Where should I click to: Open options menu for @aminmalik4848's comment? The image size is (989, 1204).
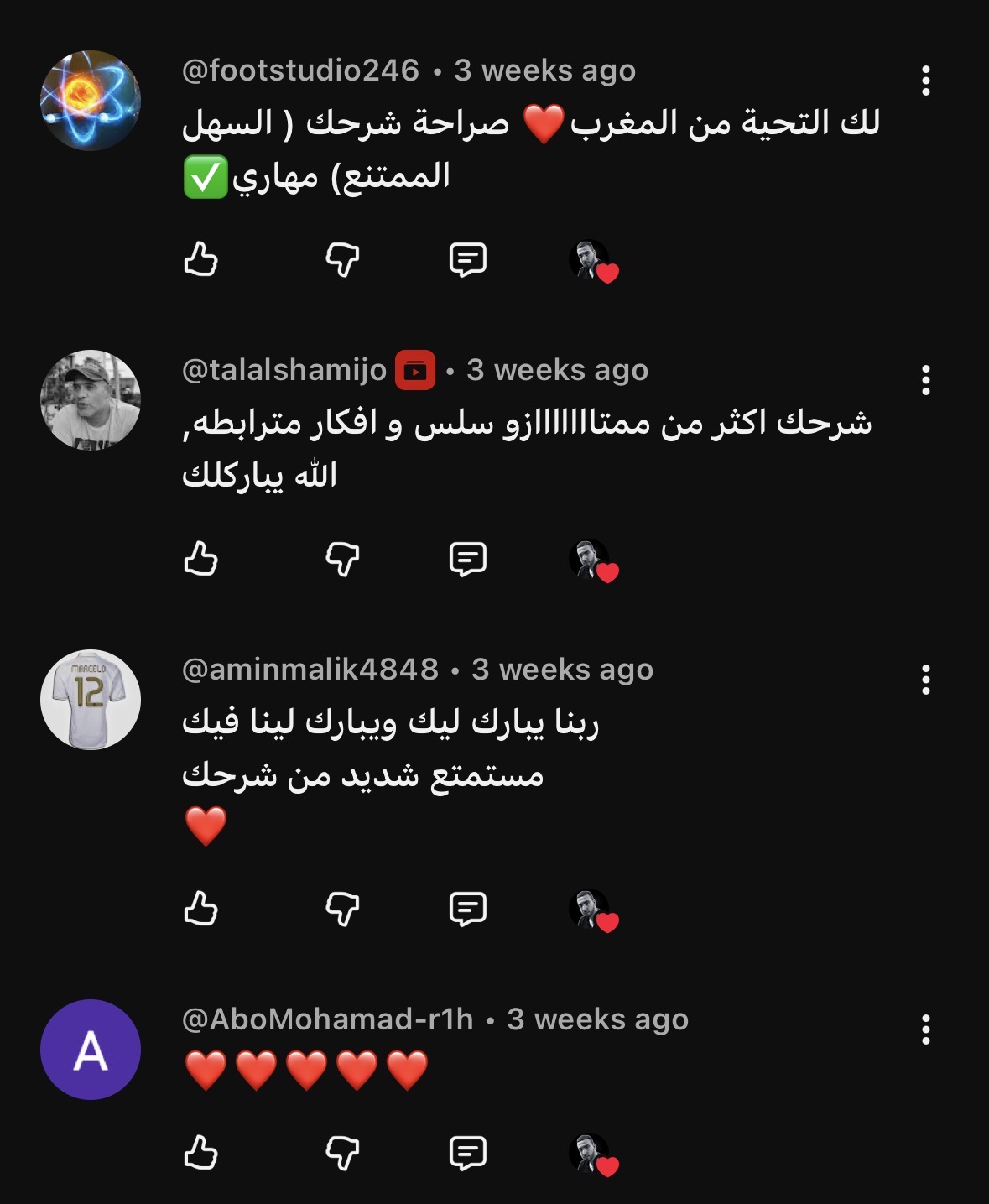[x=925, y=680]
